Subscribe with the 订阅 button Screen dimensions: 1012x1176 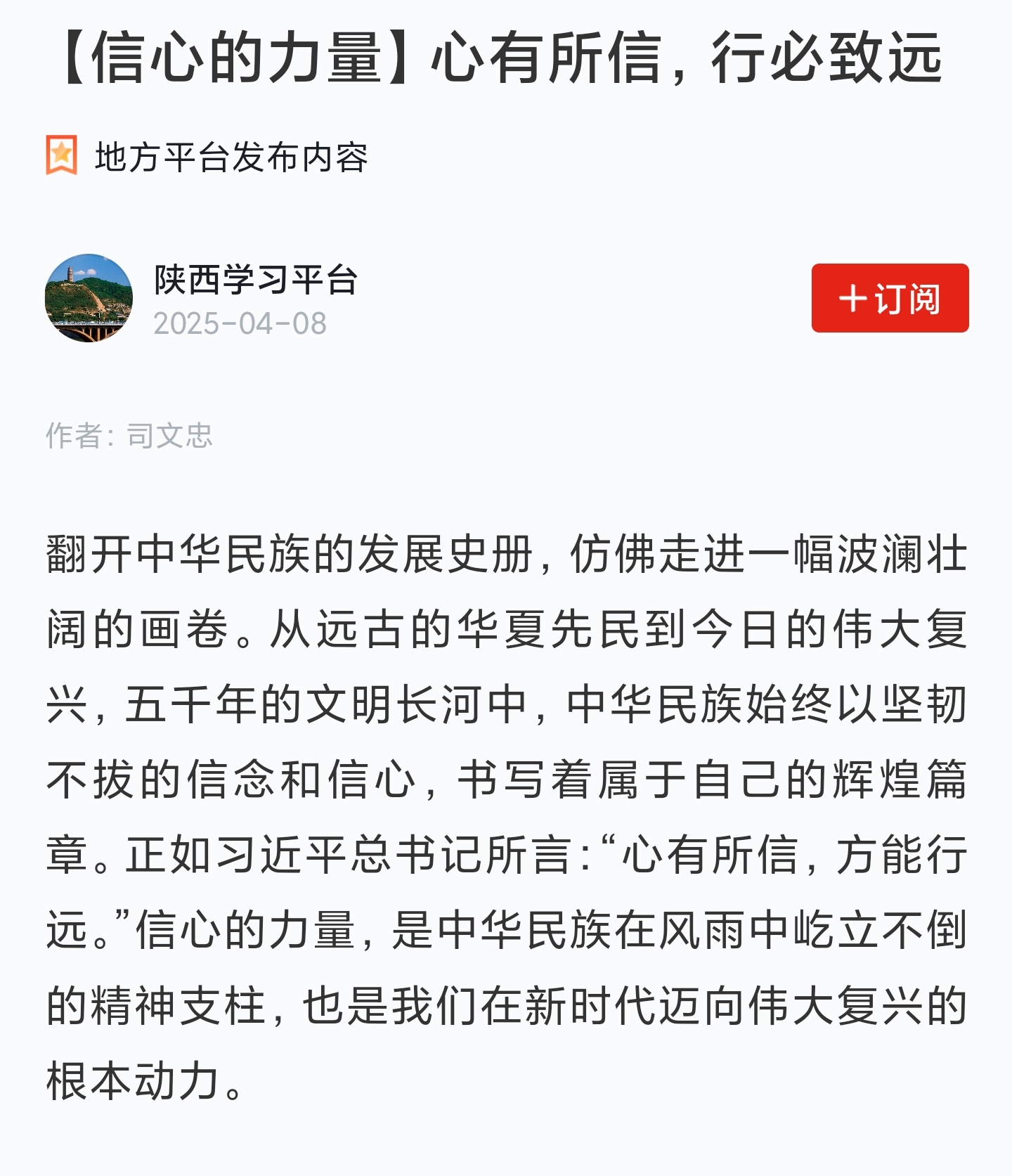coord(890,298)
